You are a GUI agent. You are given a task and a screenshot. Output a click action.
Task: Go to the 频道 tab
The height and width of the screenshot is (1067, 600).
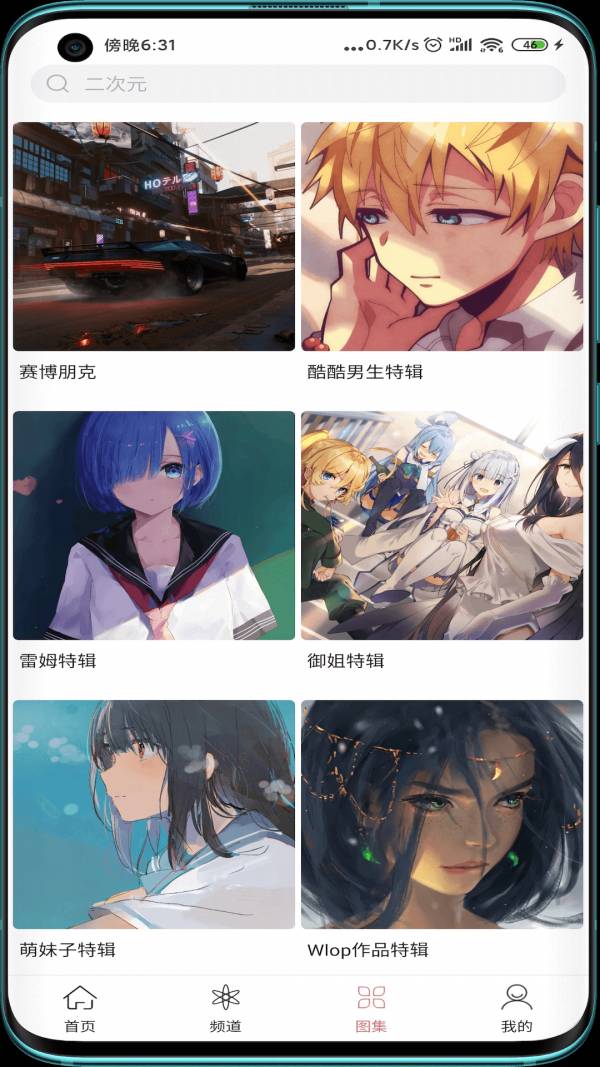click(226, 1008)
